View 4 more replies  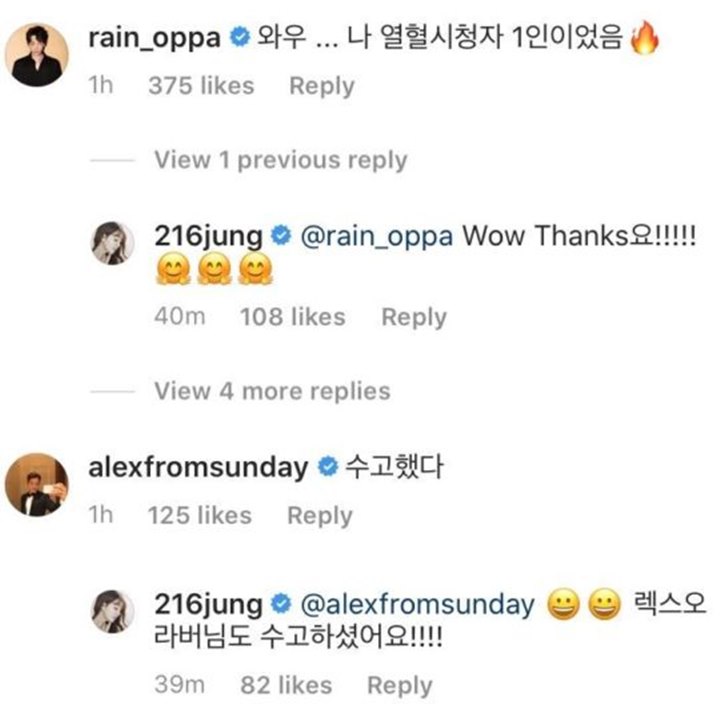(272, 390)
